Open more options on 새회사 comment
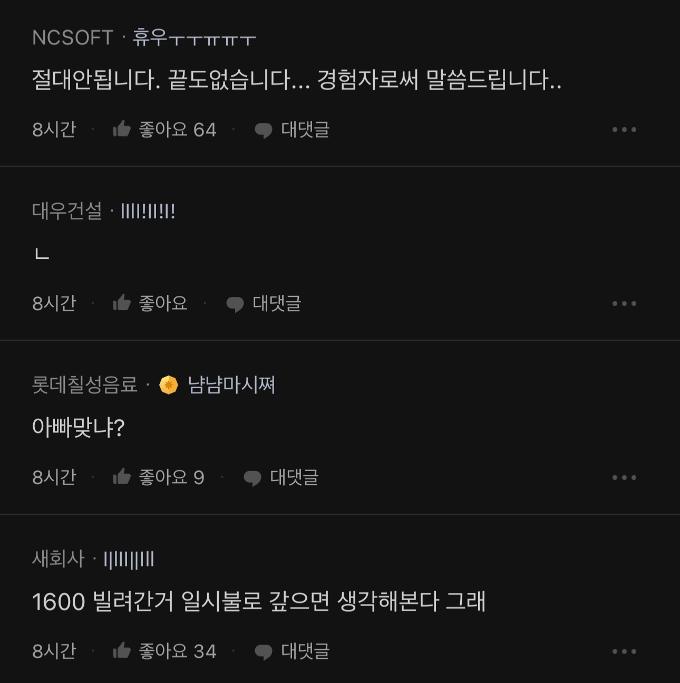The width and height of the screenshot is (680, 683). point(624,651)
